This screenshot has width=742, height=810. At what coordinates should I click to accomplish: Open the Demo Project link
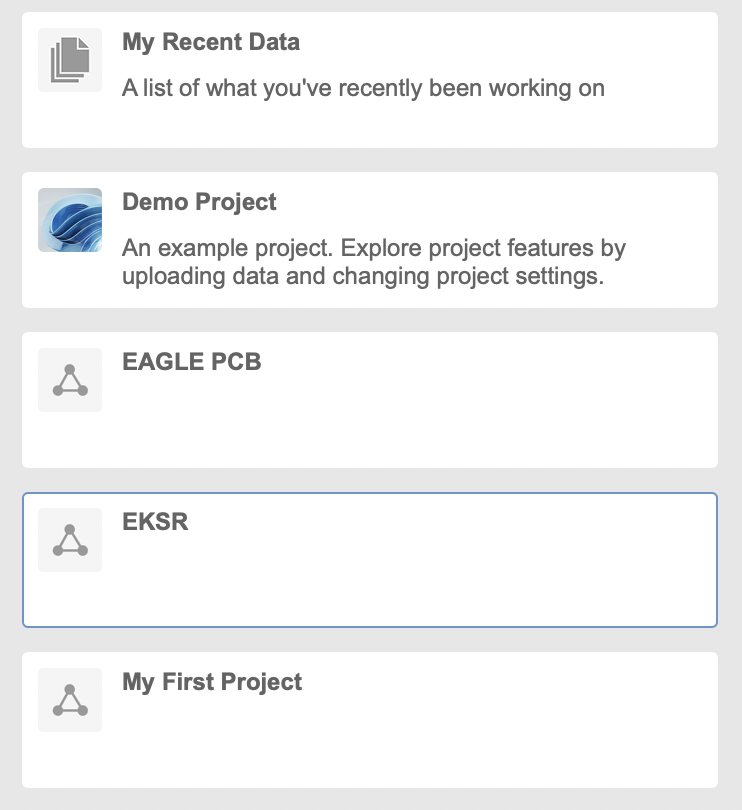tap(198, 201)
